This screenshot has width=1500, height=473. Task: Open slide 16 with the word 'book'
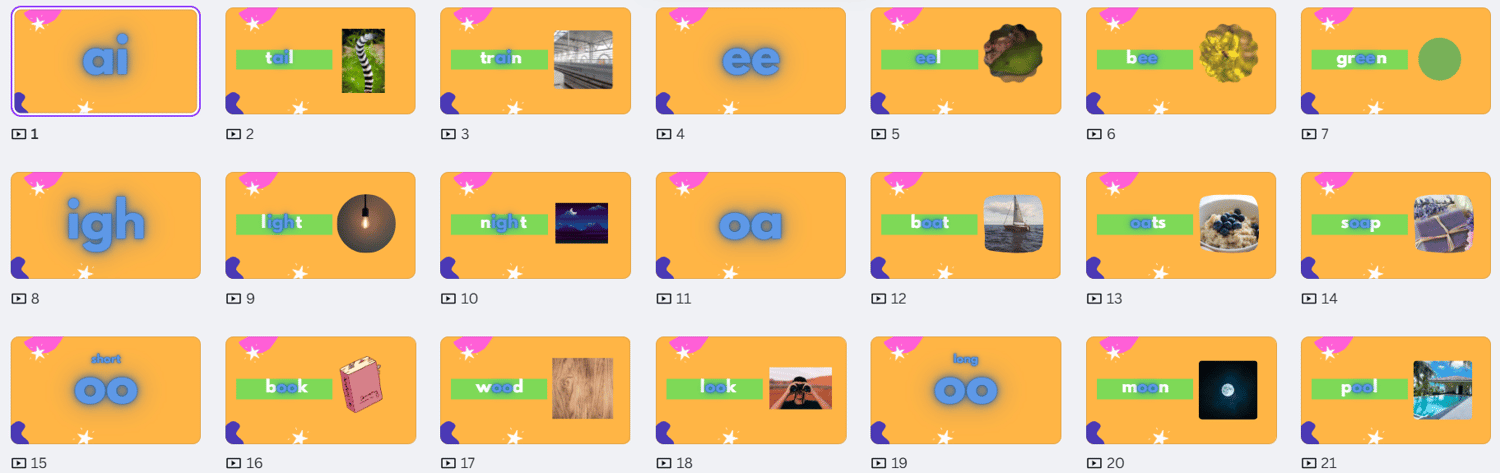320,390
